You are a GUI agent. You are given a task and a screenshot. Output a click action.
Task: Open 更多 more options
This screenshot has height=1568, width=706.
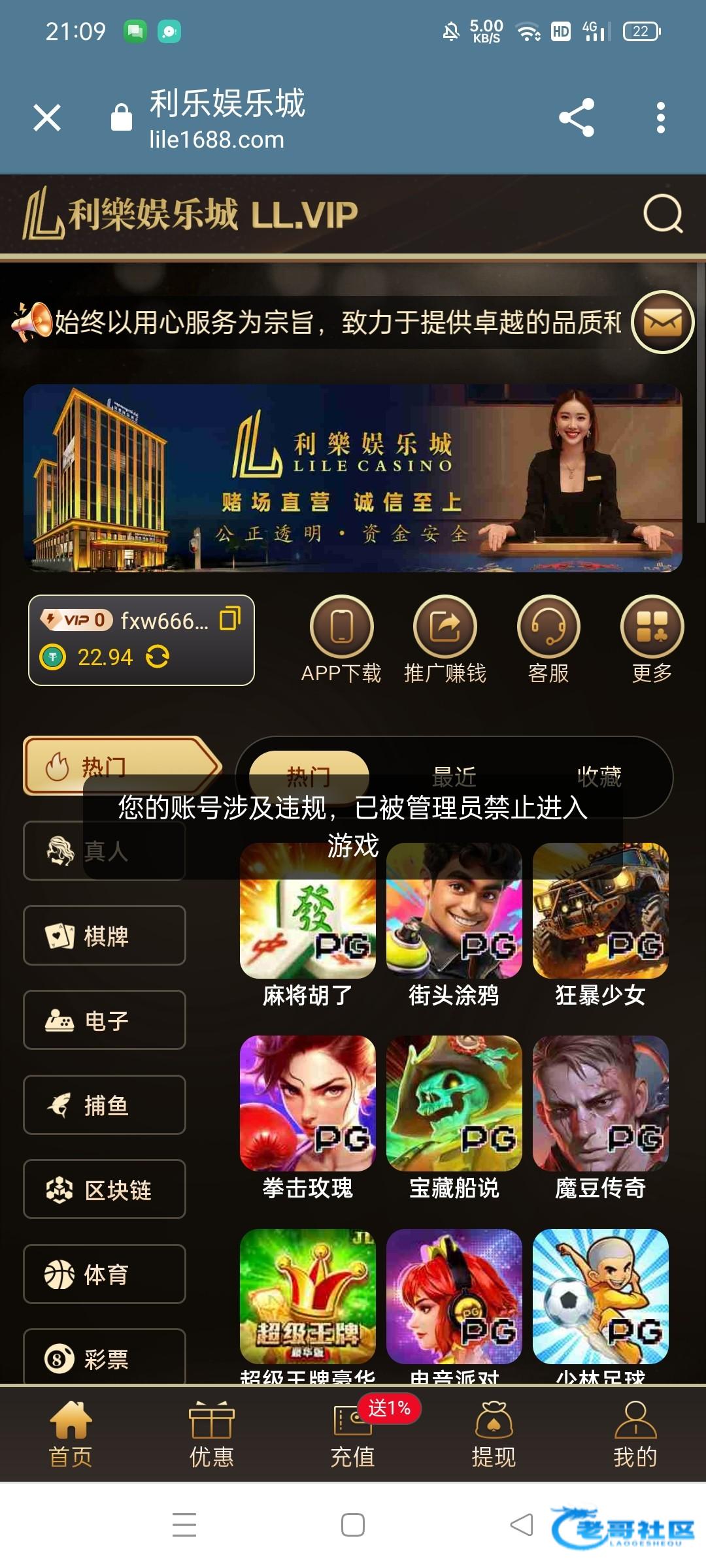point(652,639)
